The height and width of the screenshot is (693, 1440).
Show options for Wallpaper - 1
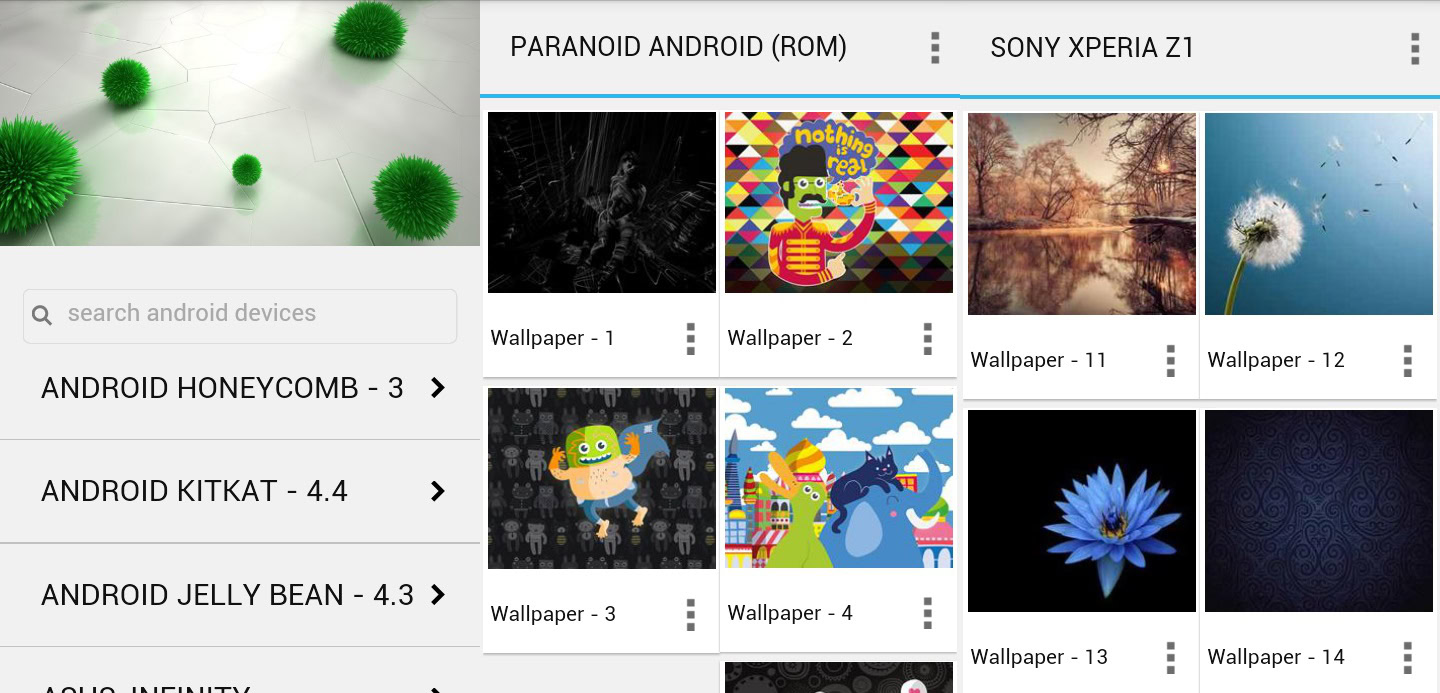690,339
